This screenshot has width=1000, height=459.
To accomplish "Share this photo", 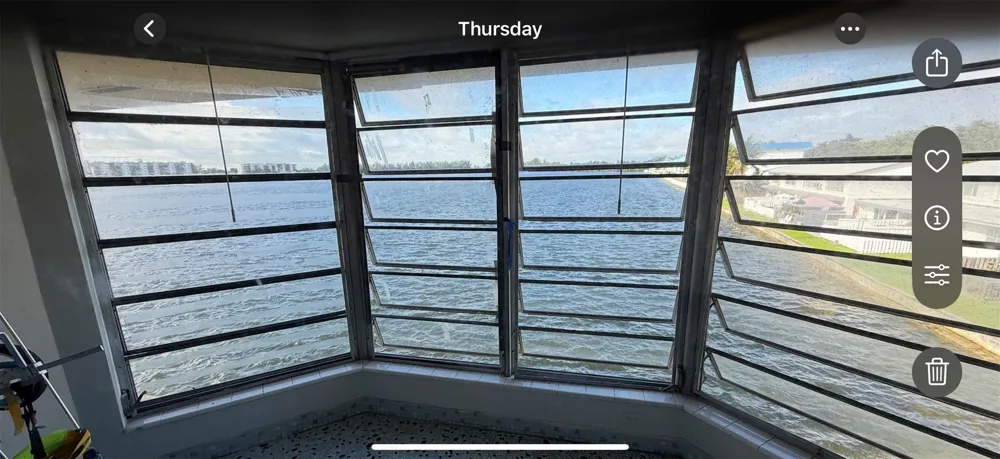I will tap(936, 64).
